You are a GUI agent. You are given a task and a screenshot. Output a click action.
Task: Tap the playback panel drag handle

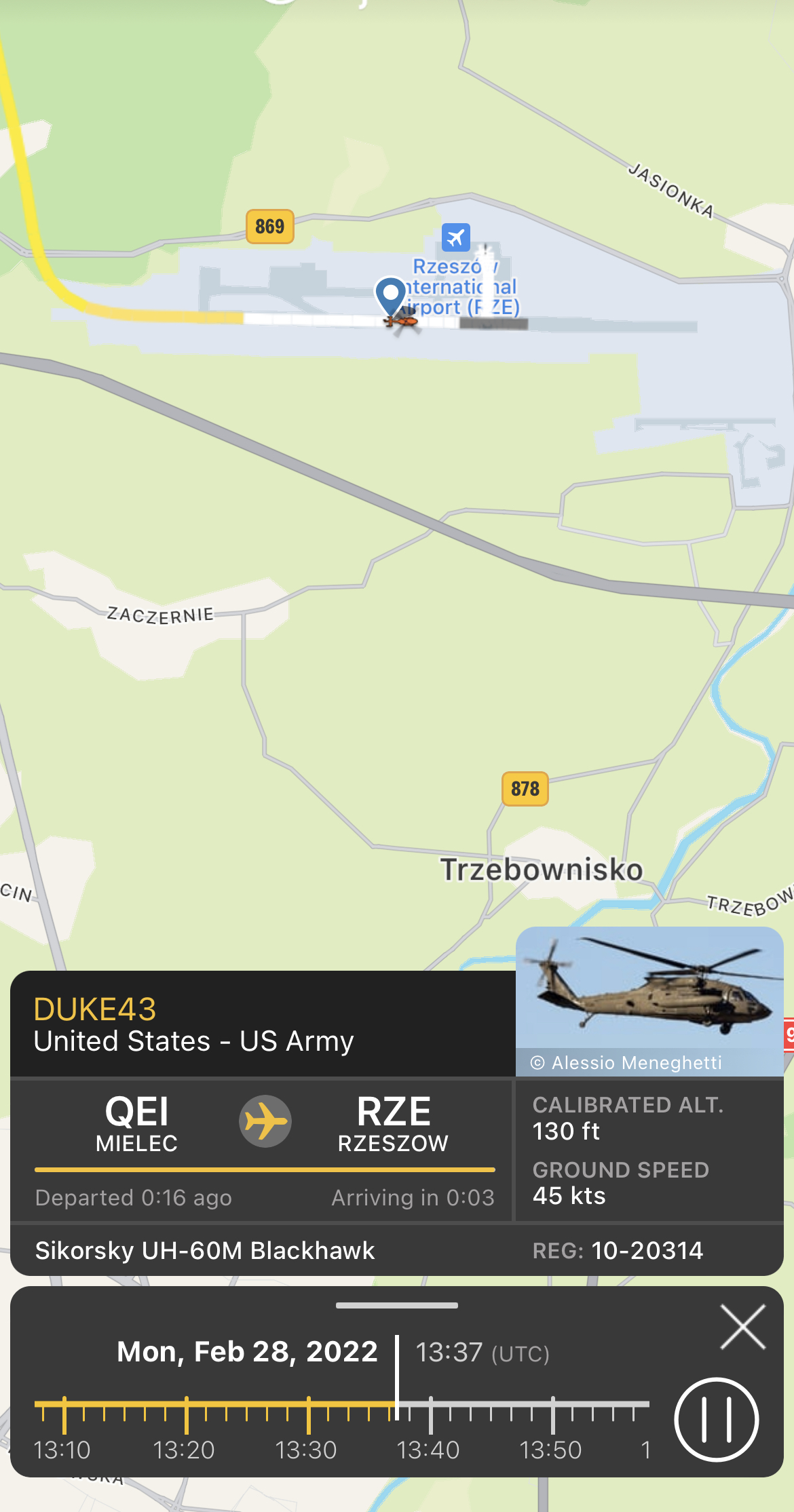[396, 1305]
